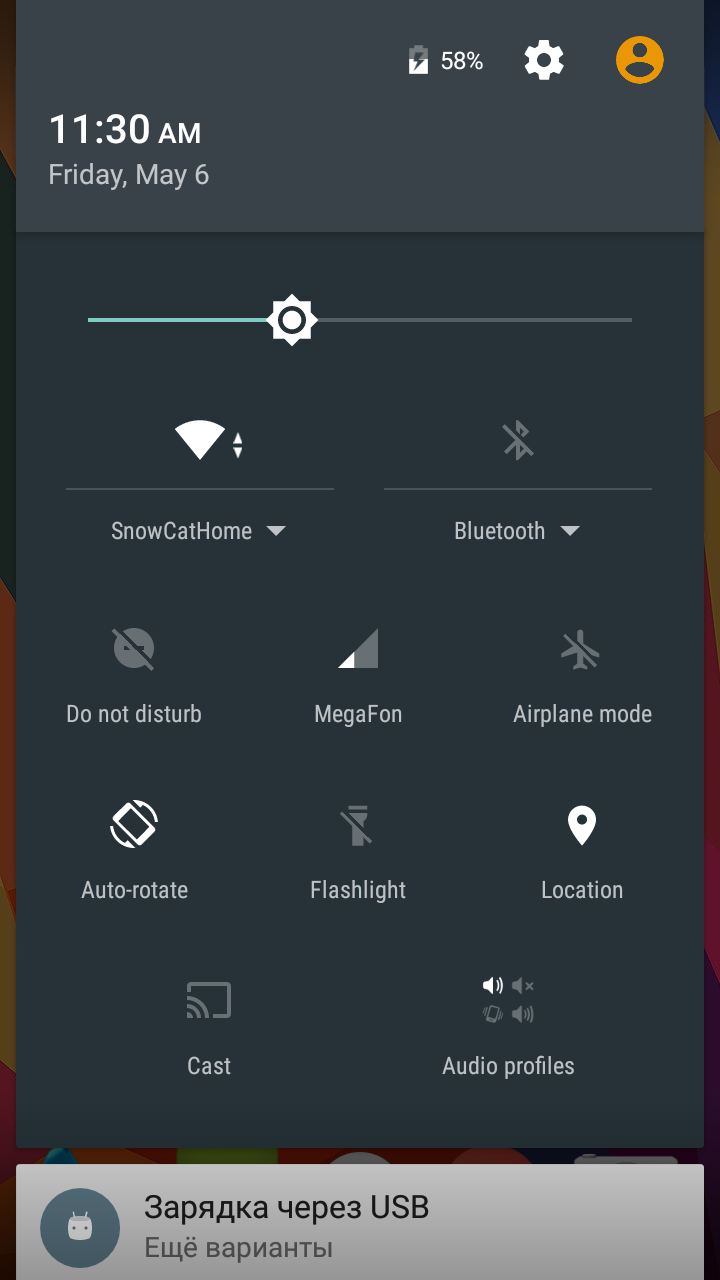The image size is (720, 1280).
Task: Open the Cast screen tile
Action: (209, 1002)
